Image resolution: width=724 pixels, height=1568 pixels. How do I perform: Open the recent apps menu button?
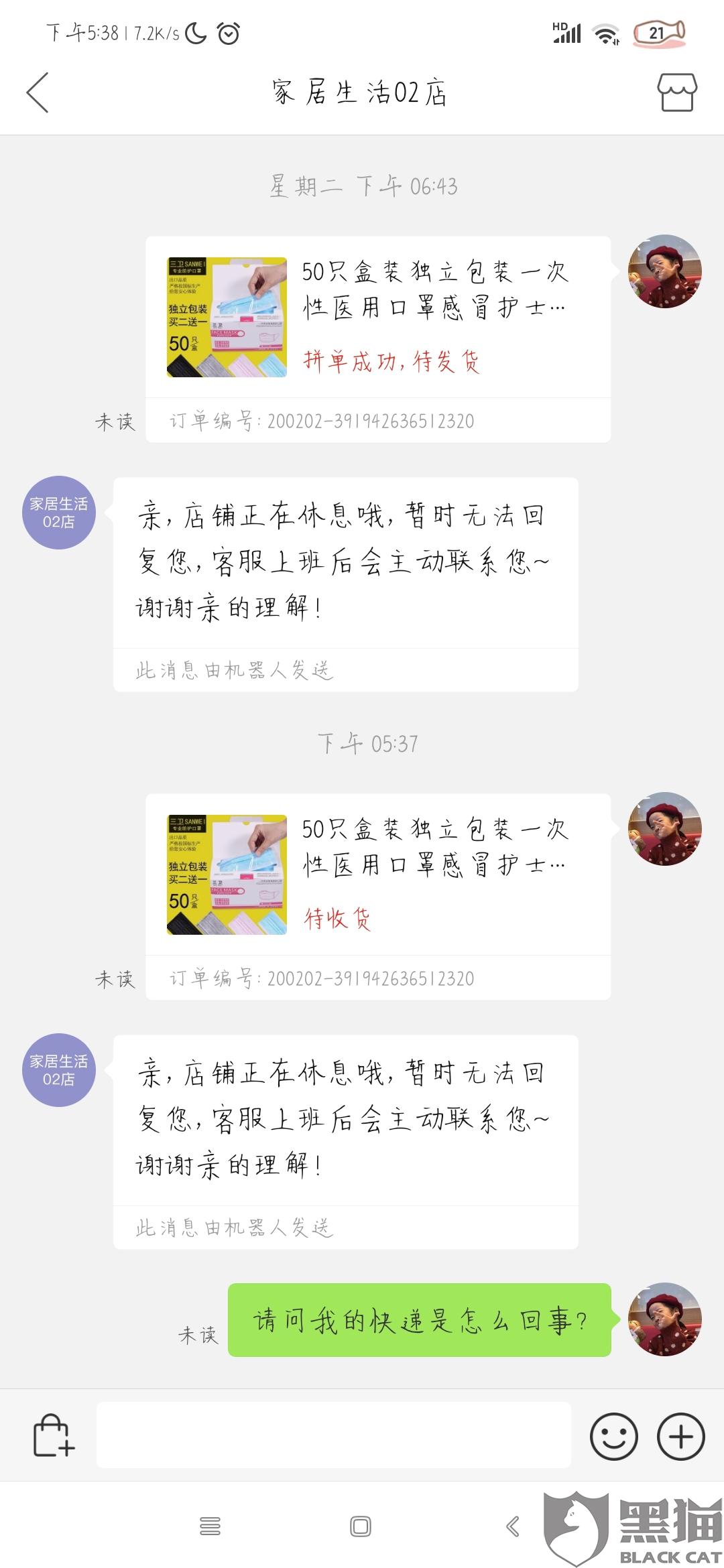[x=210, y=1526]
